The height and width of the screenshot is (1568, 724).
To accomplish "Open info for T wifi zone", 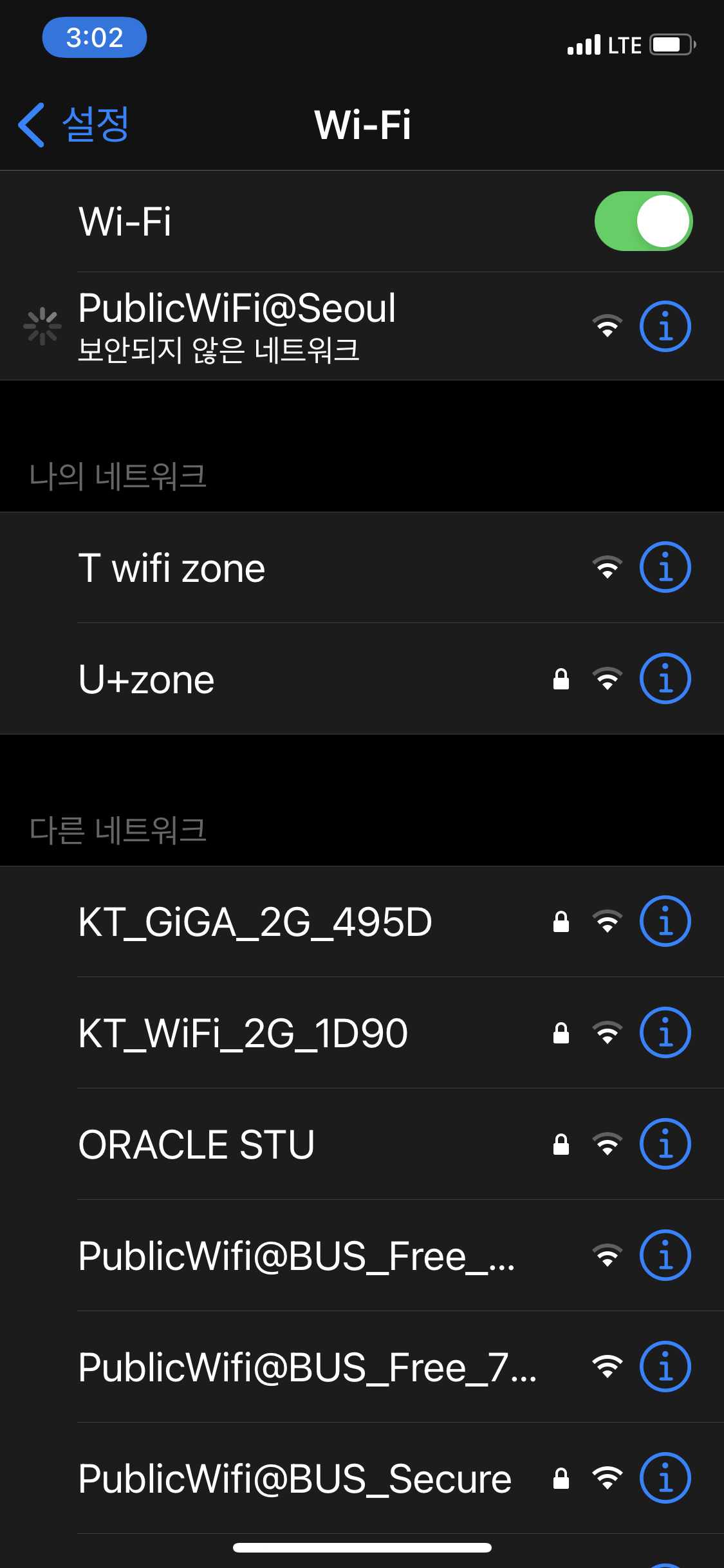I will tap(665, 567).
